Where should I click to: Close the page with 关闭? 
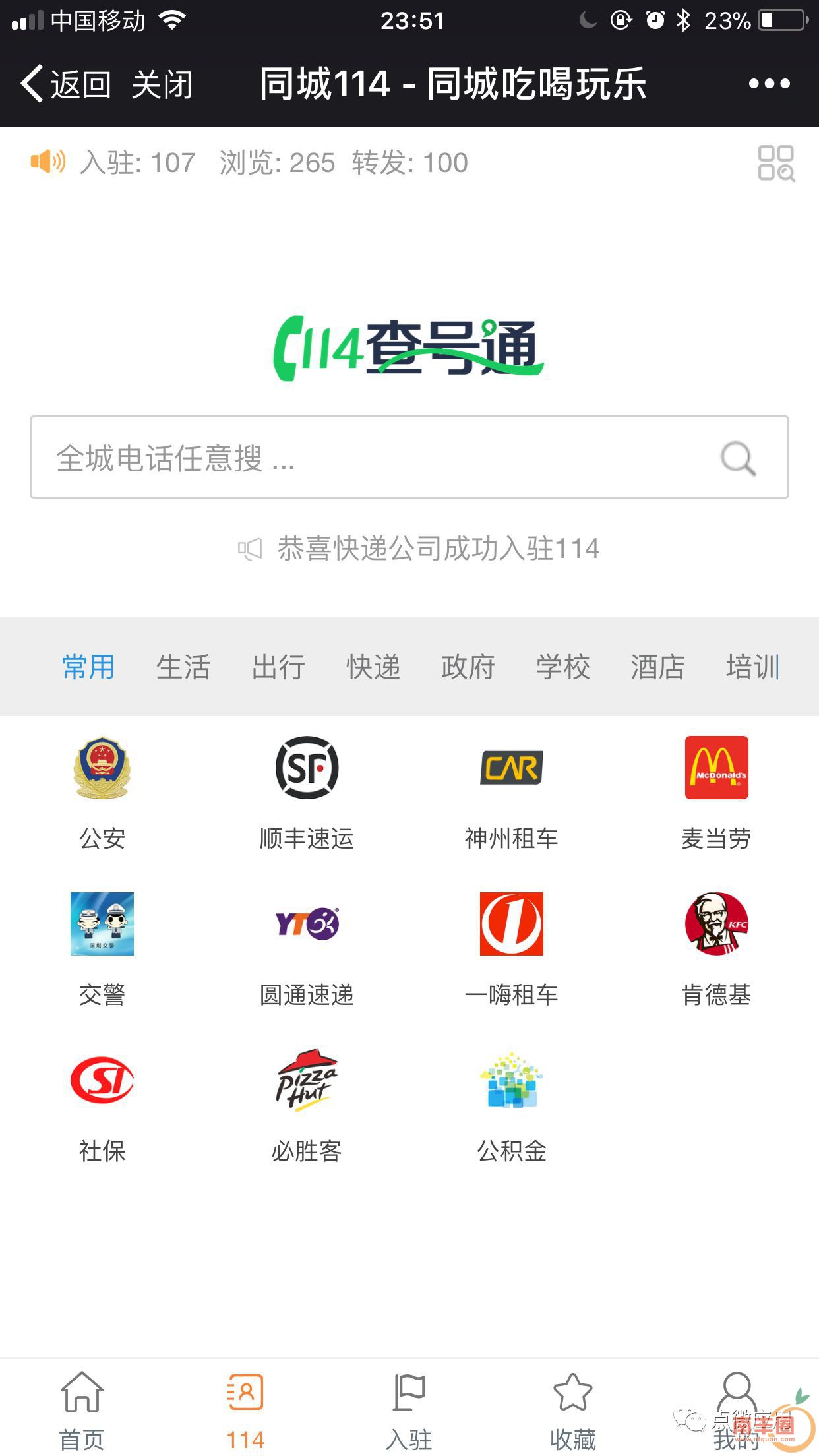162,84
